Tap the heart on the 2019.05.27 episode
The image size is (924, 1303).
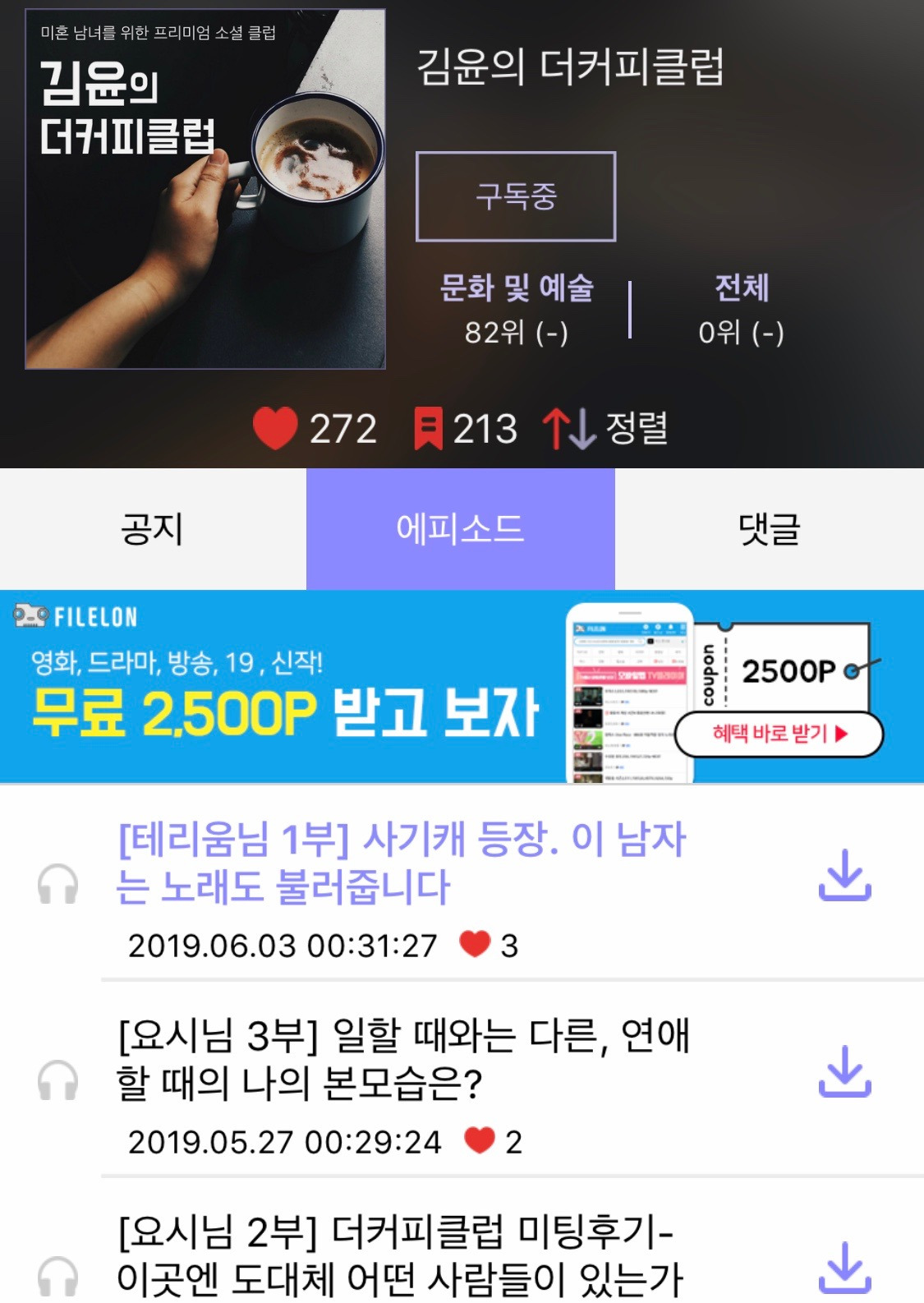pyautogui.click(x=479, y=1139)
